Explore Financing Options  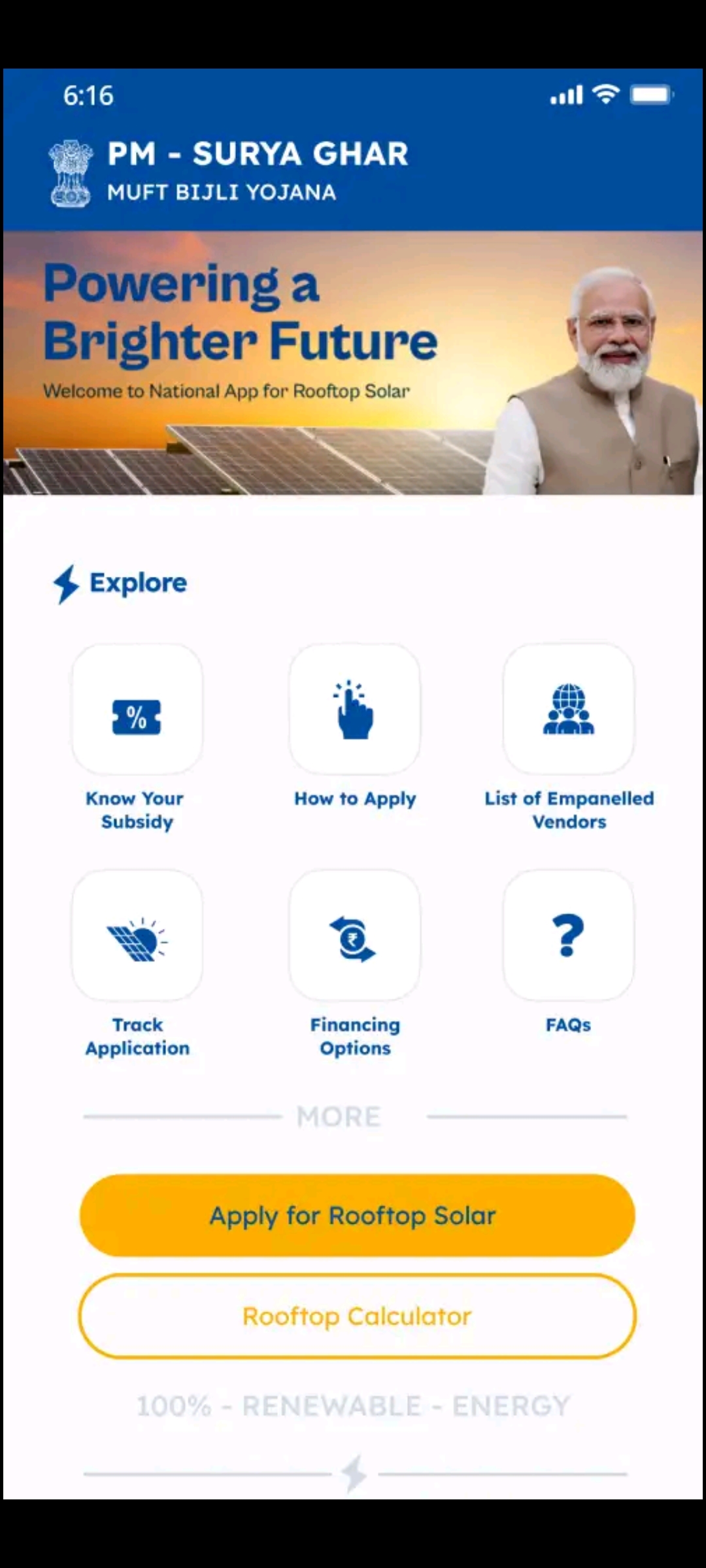pyautogui.click(x=354, y=936)
